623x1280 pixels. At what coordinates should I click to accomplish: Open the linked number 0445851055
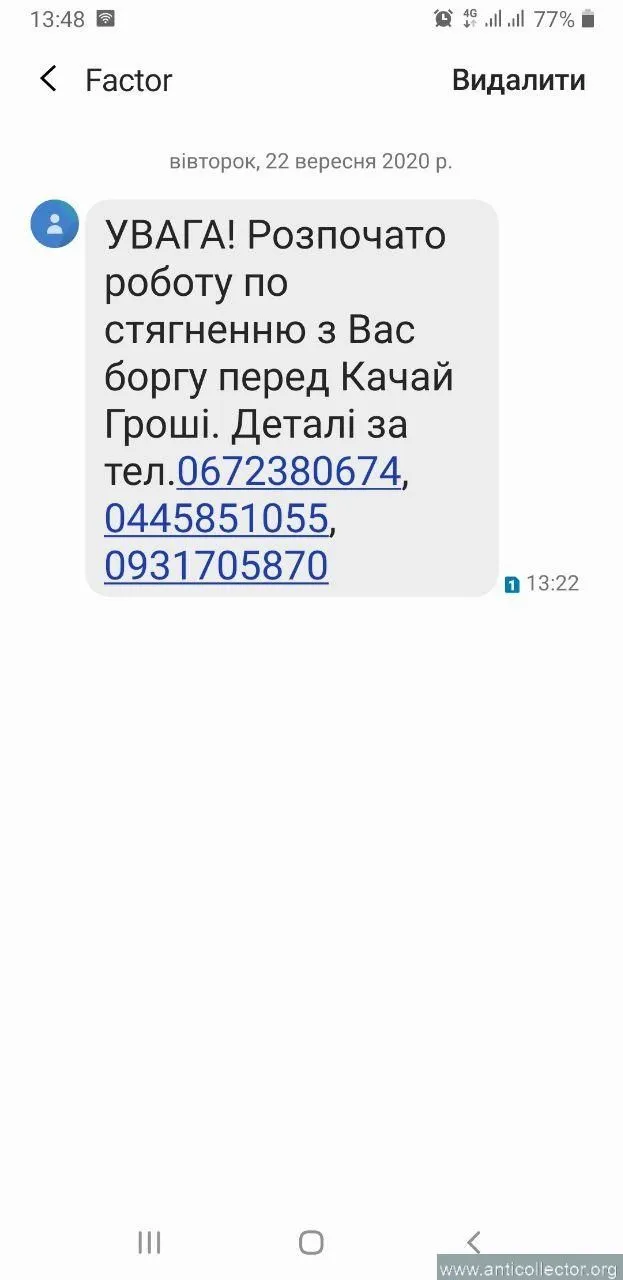click(x=216, y=519)
